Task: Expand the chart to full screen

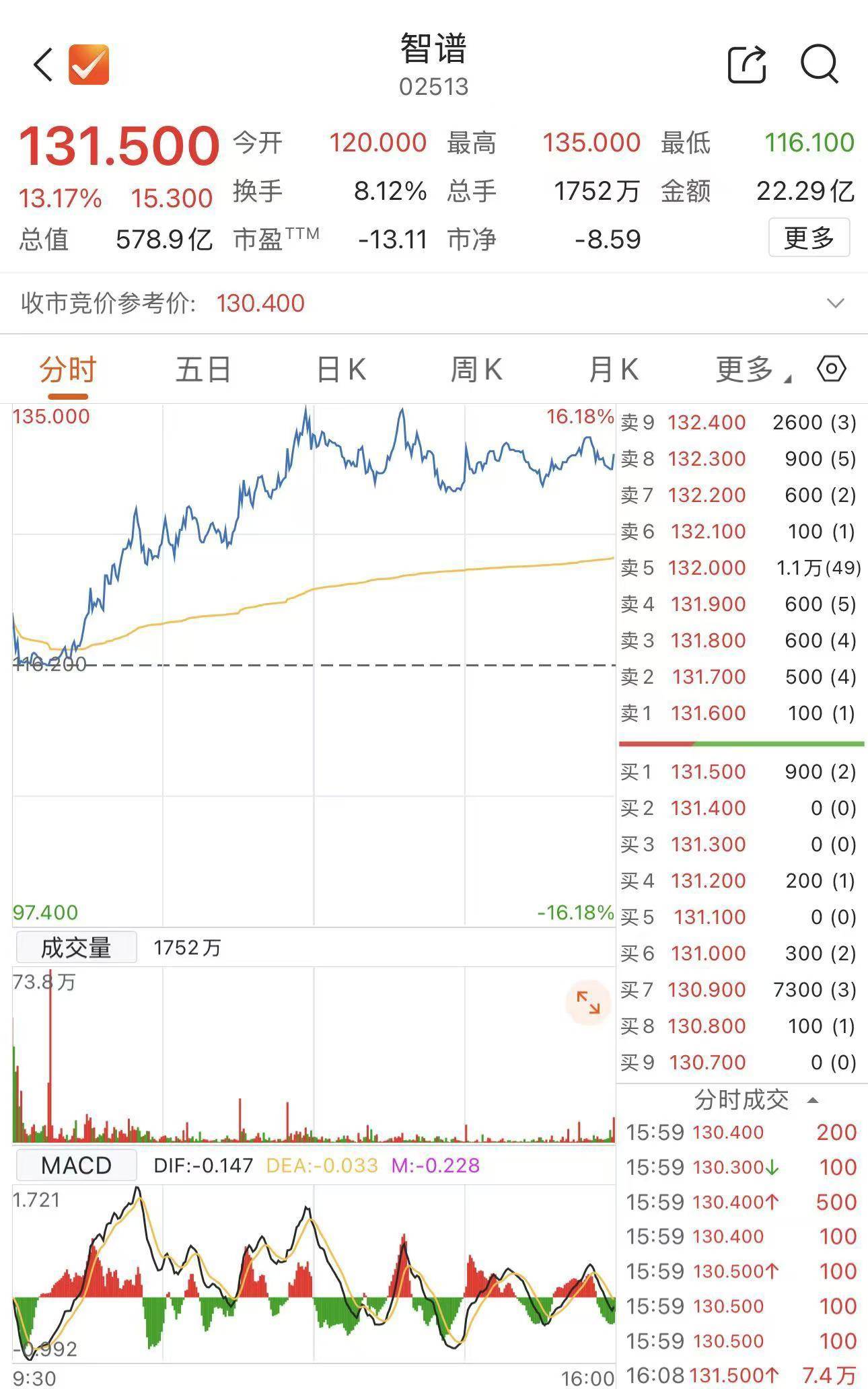Action: tap(587, 1002)
